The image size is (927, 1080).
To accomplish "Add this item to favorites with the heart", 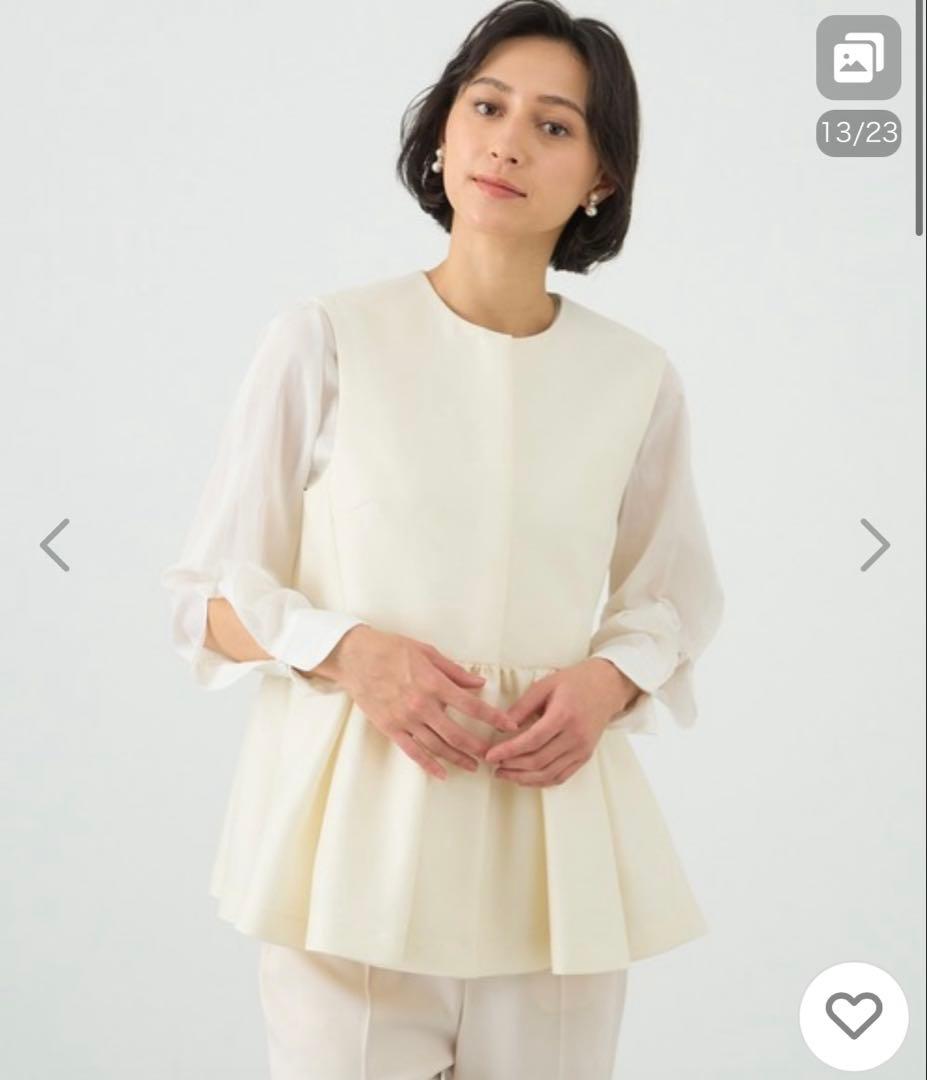I will pos(853,1016).
